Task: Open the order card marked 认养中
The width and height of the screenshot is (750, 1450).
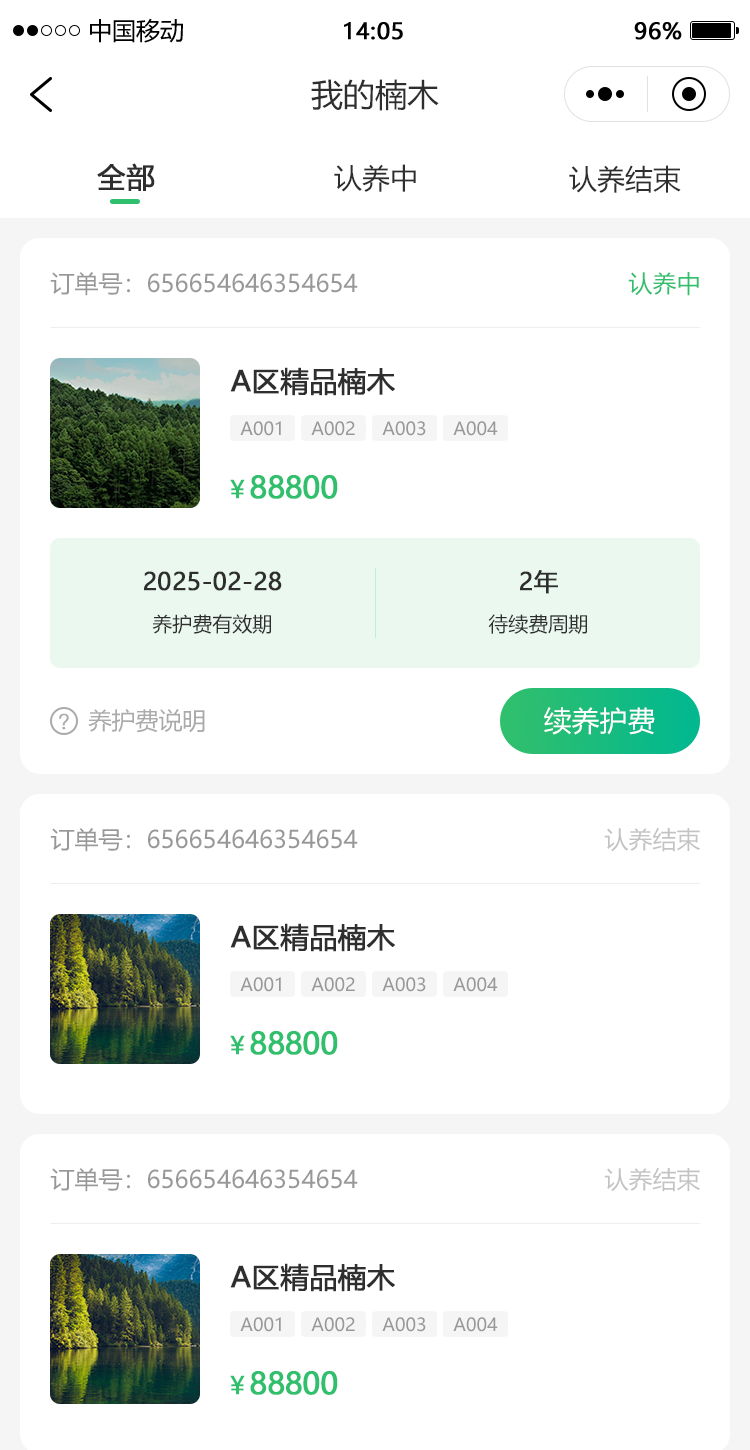Action: (374, 432)
